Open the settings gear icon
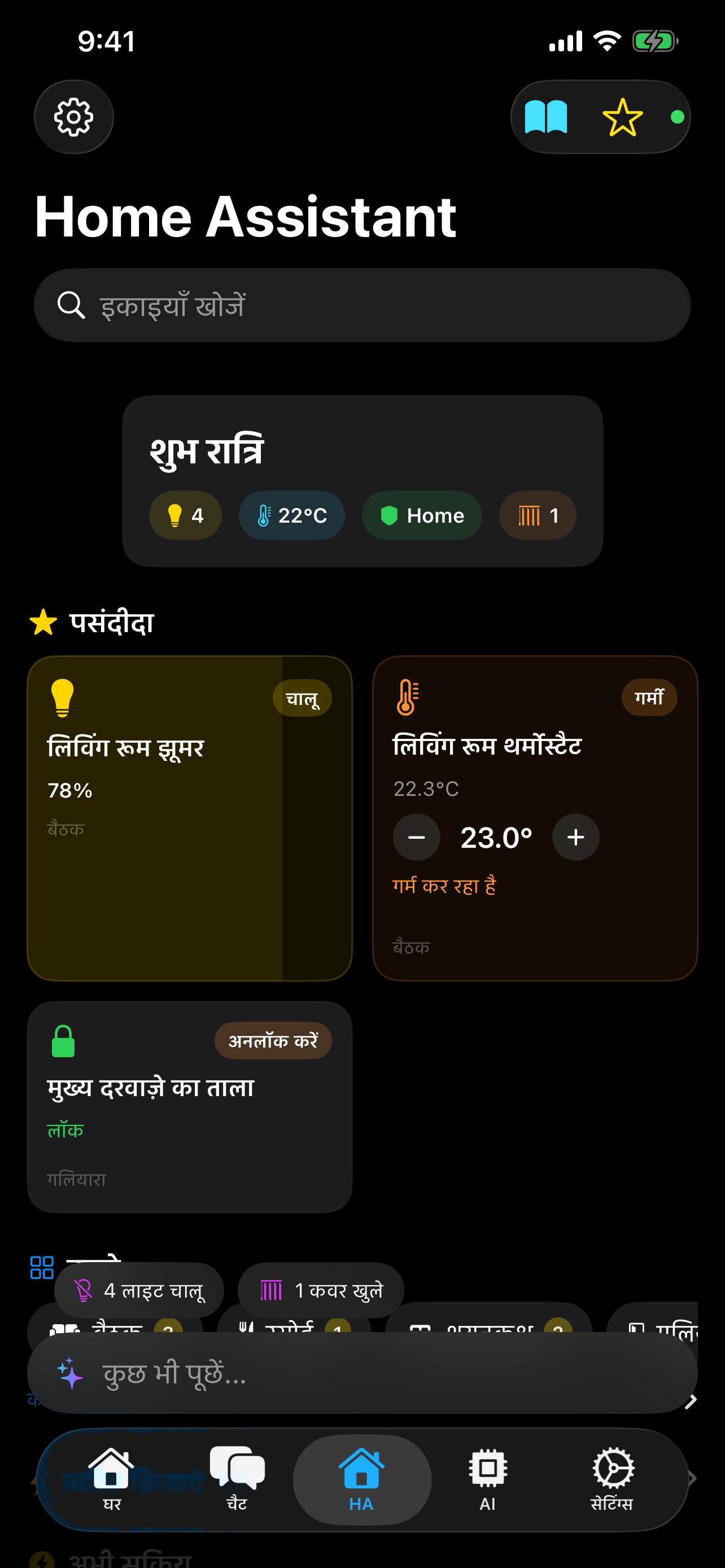725x1568 pixels. click(73, 117)
